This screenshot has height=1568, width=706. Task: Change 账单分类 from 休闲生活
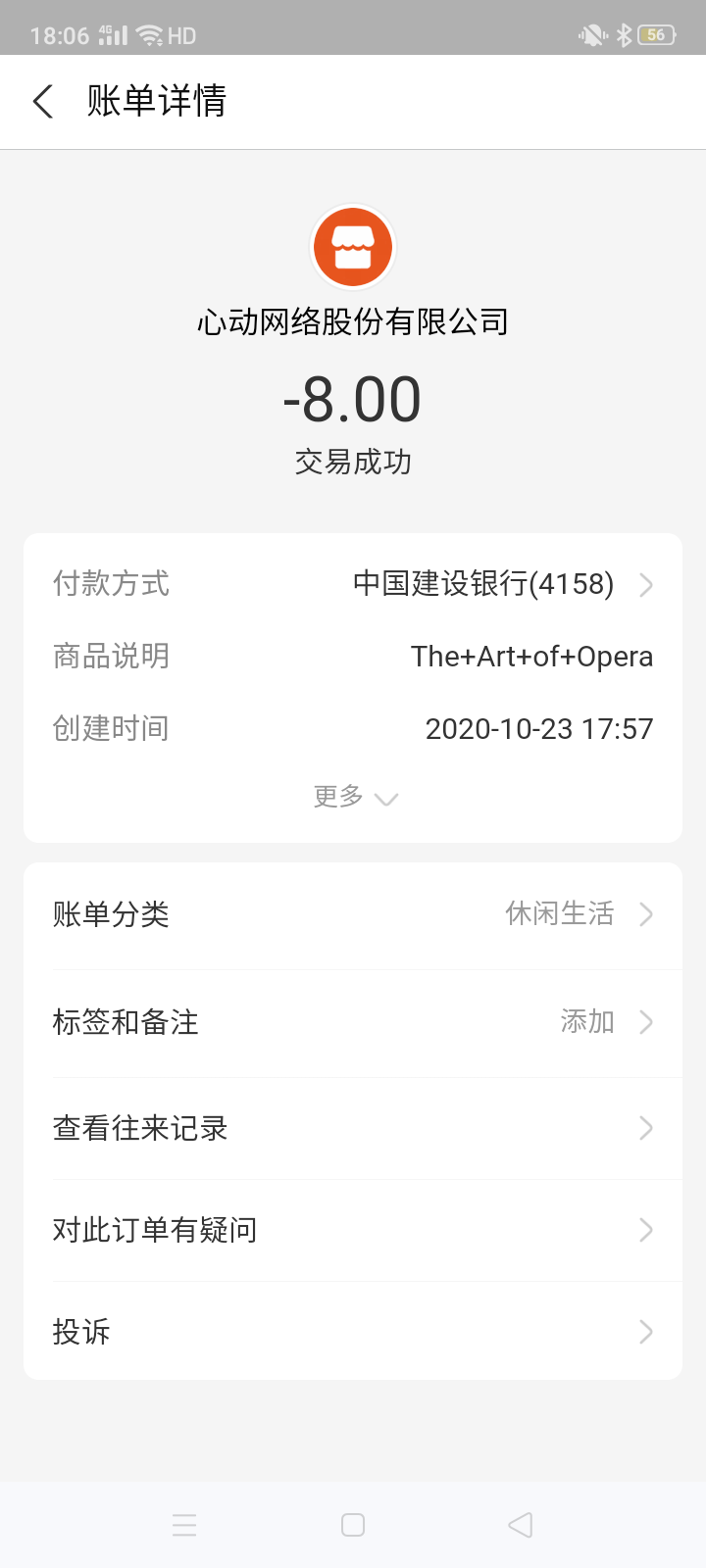point(353,914)
